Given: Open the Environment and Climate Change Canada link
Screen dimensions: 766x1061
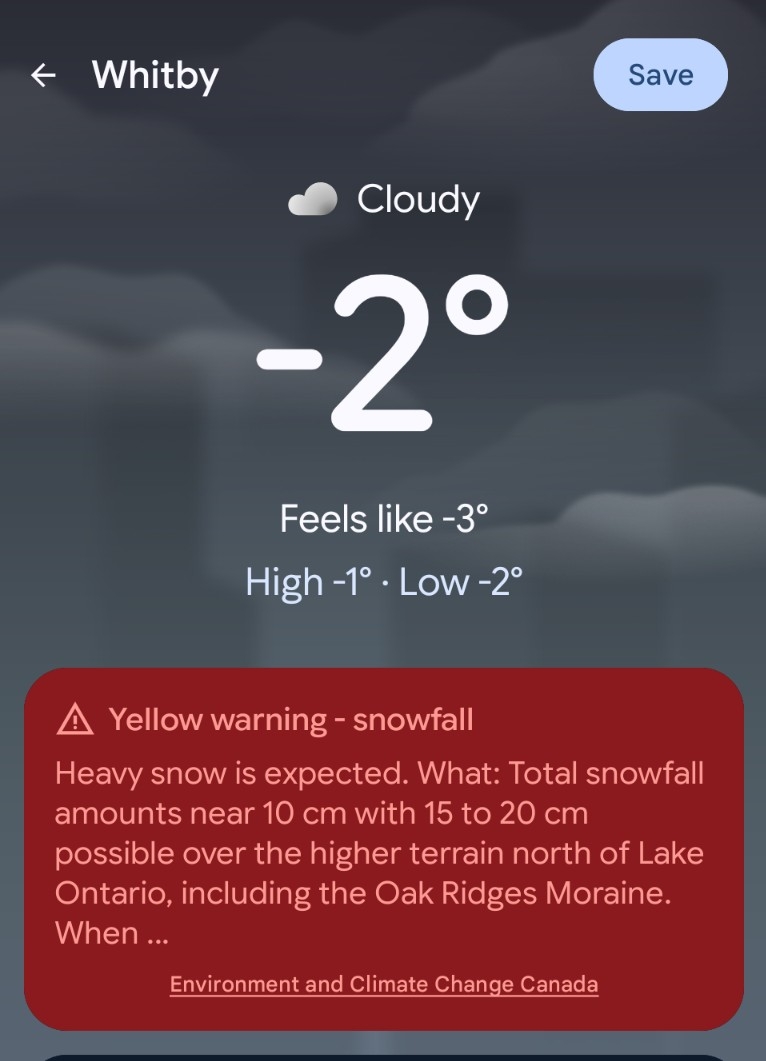Looking at the screenshot, I should tap(384, 984).
